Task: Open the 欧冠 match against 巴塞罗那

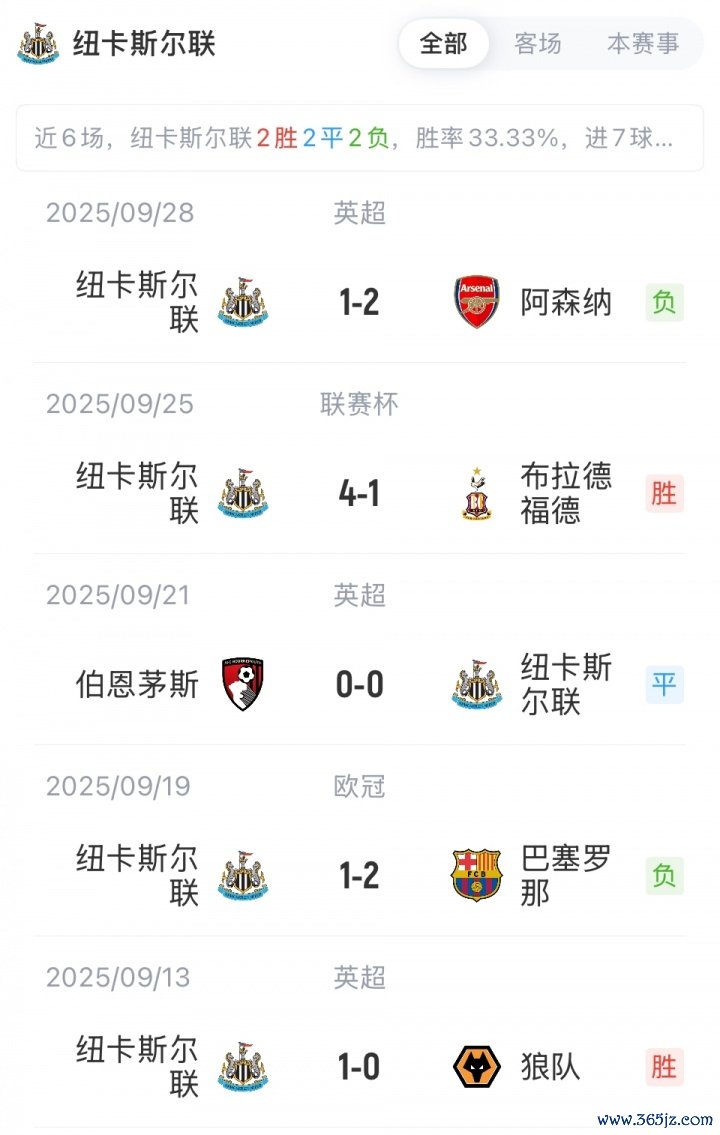Action: (359, 876)
